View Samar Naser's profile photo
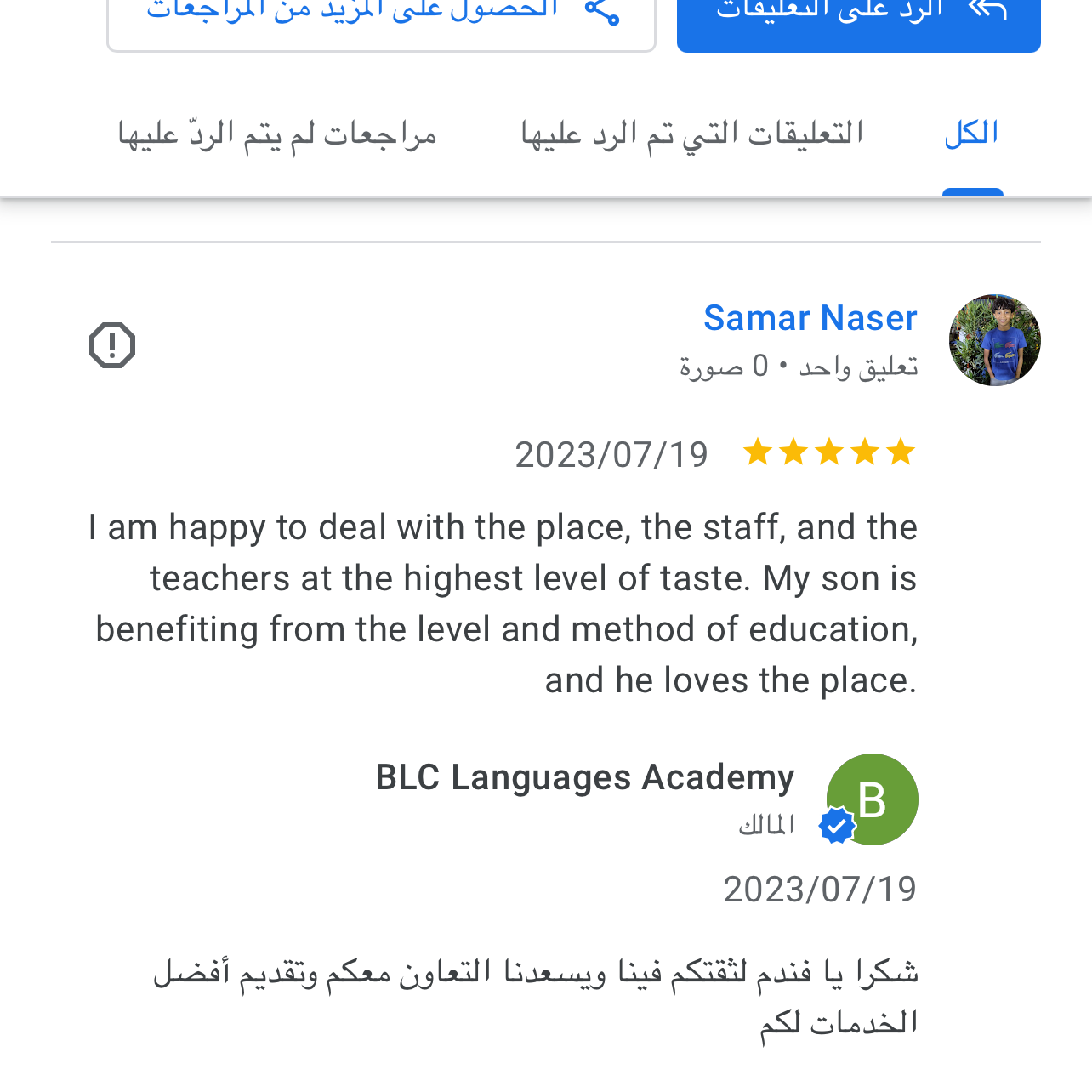 pyautogui.click(x=994, y=340)
